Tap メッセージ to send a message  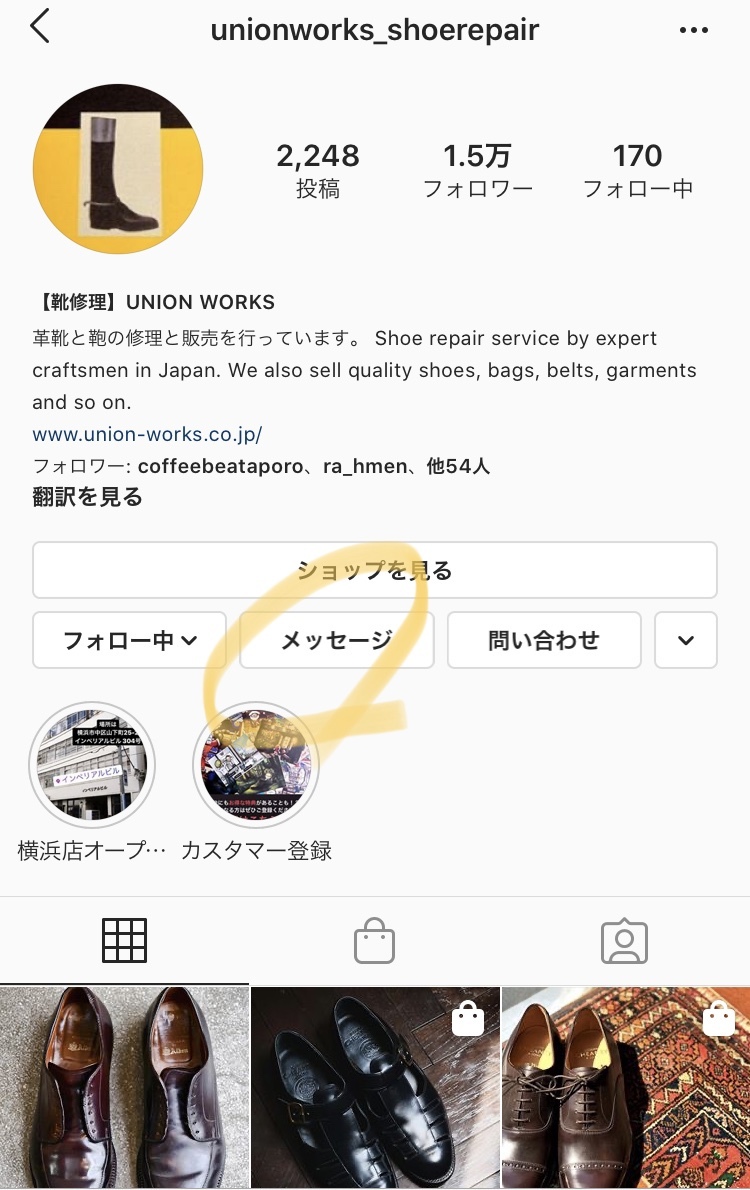click(337, 640)
